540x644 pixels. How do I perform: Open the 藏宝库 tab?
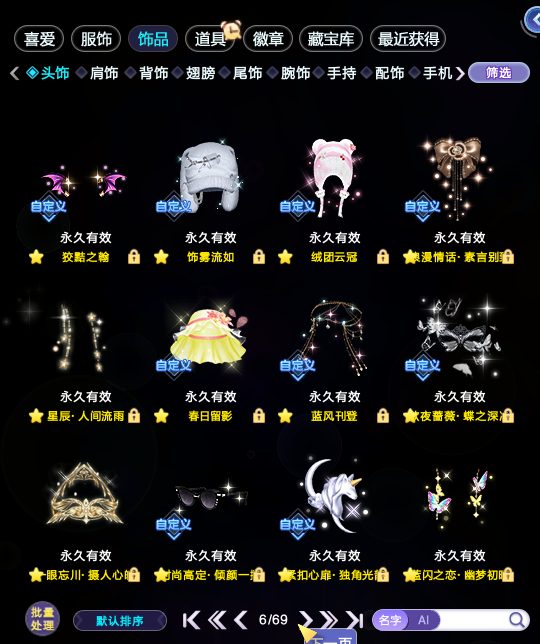(x=331, y=39)
